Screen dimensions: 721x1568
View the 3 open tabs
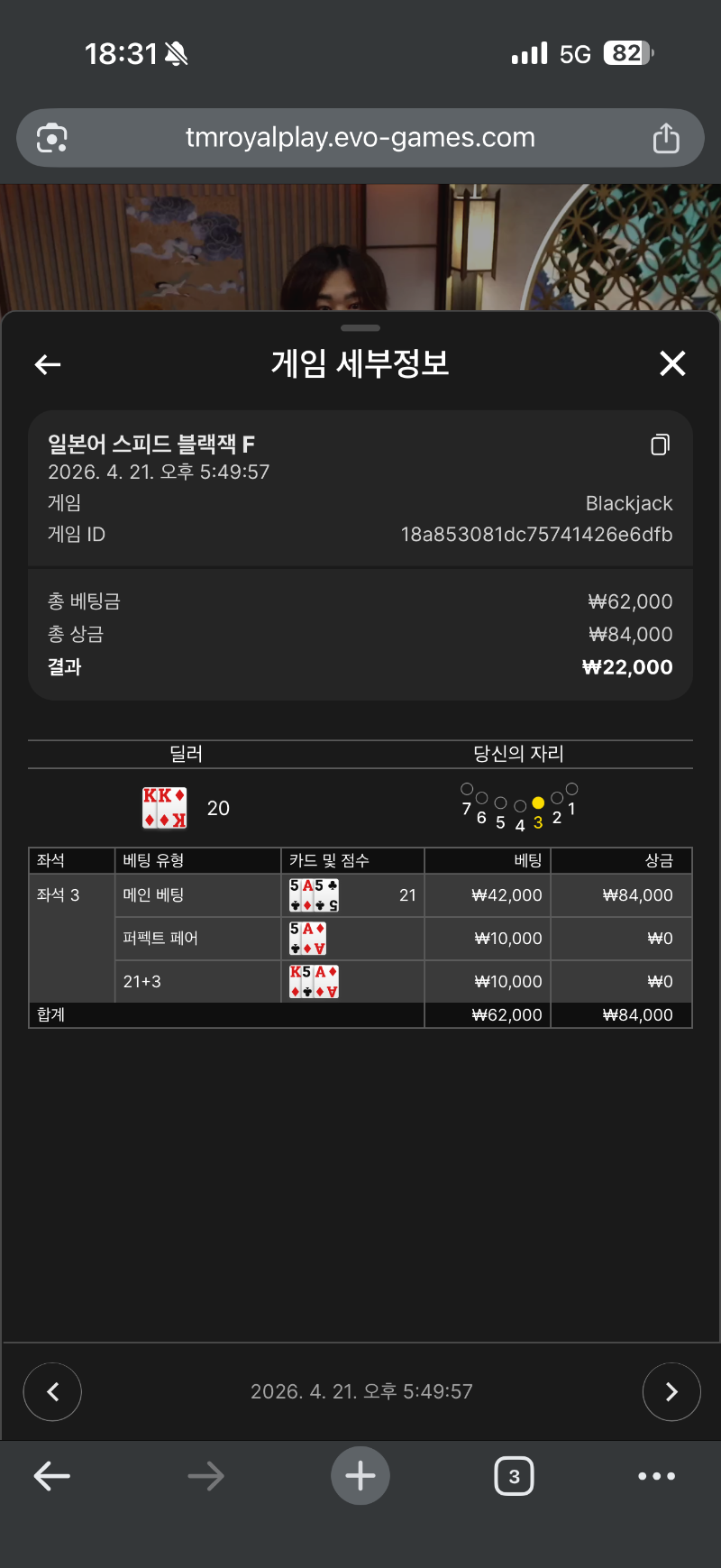tap(514, 1476)
